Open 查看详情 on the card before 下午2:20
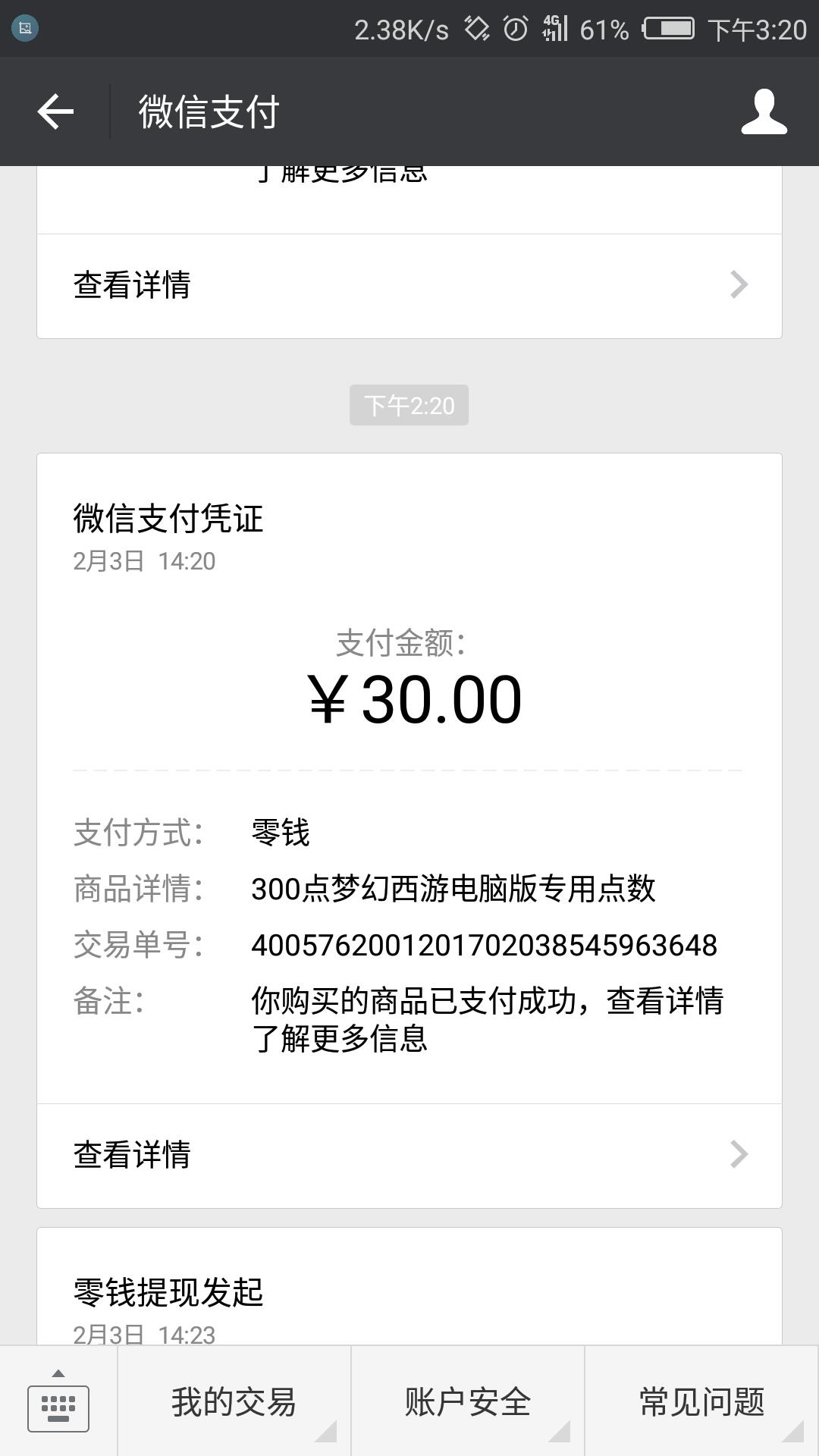 tap(409, 285)
